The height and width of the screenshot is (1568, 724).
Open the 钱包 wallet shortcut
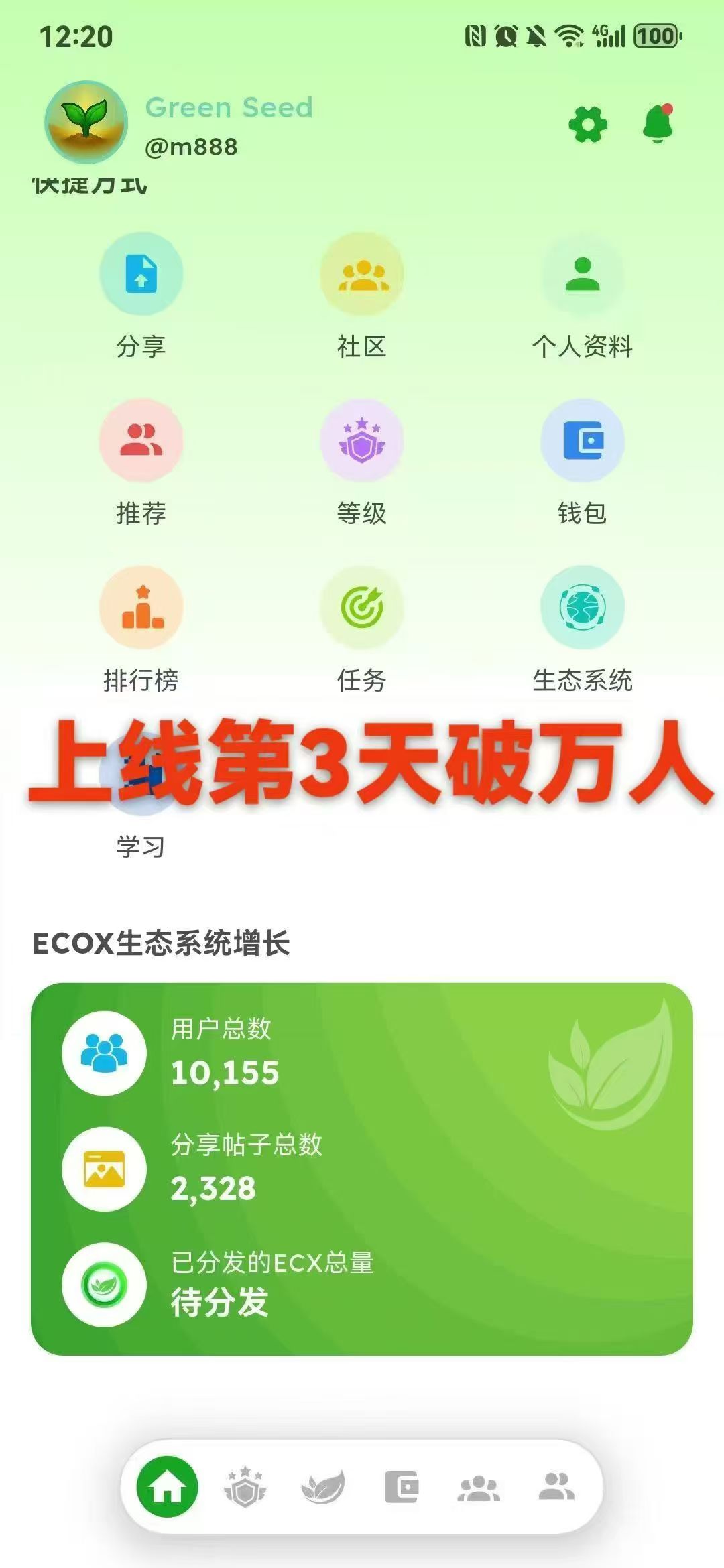(583, 440)
